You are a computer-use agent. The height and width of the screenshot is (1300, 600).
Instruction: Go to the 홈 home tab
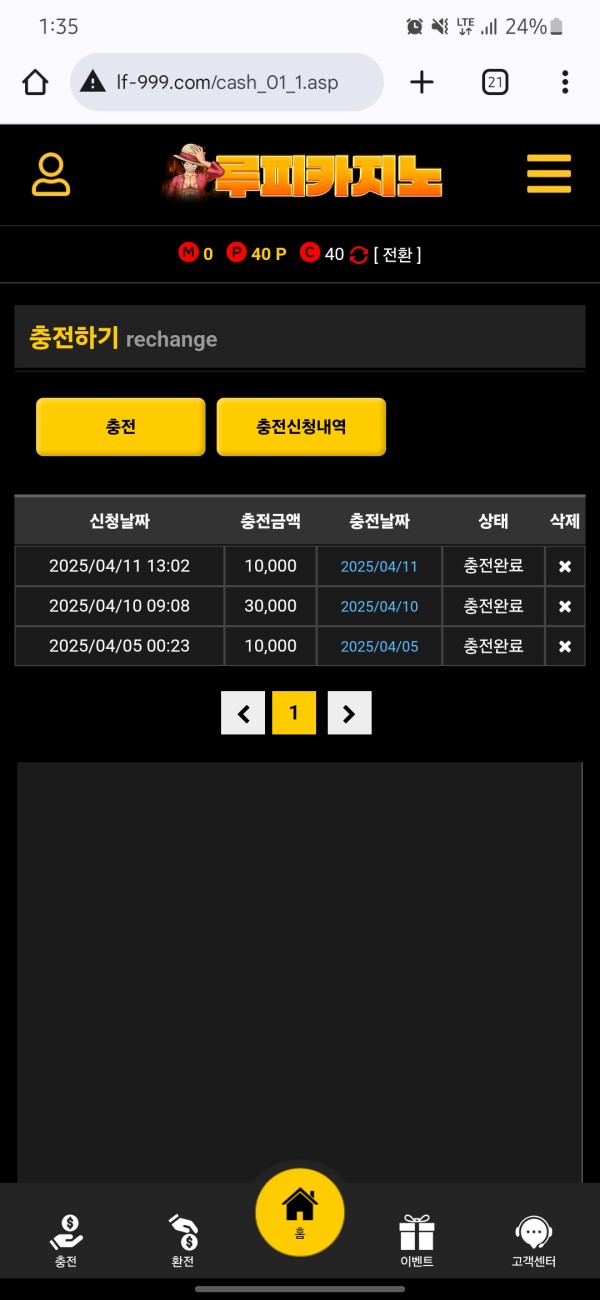click(x=300, y=1212)
